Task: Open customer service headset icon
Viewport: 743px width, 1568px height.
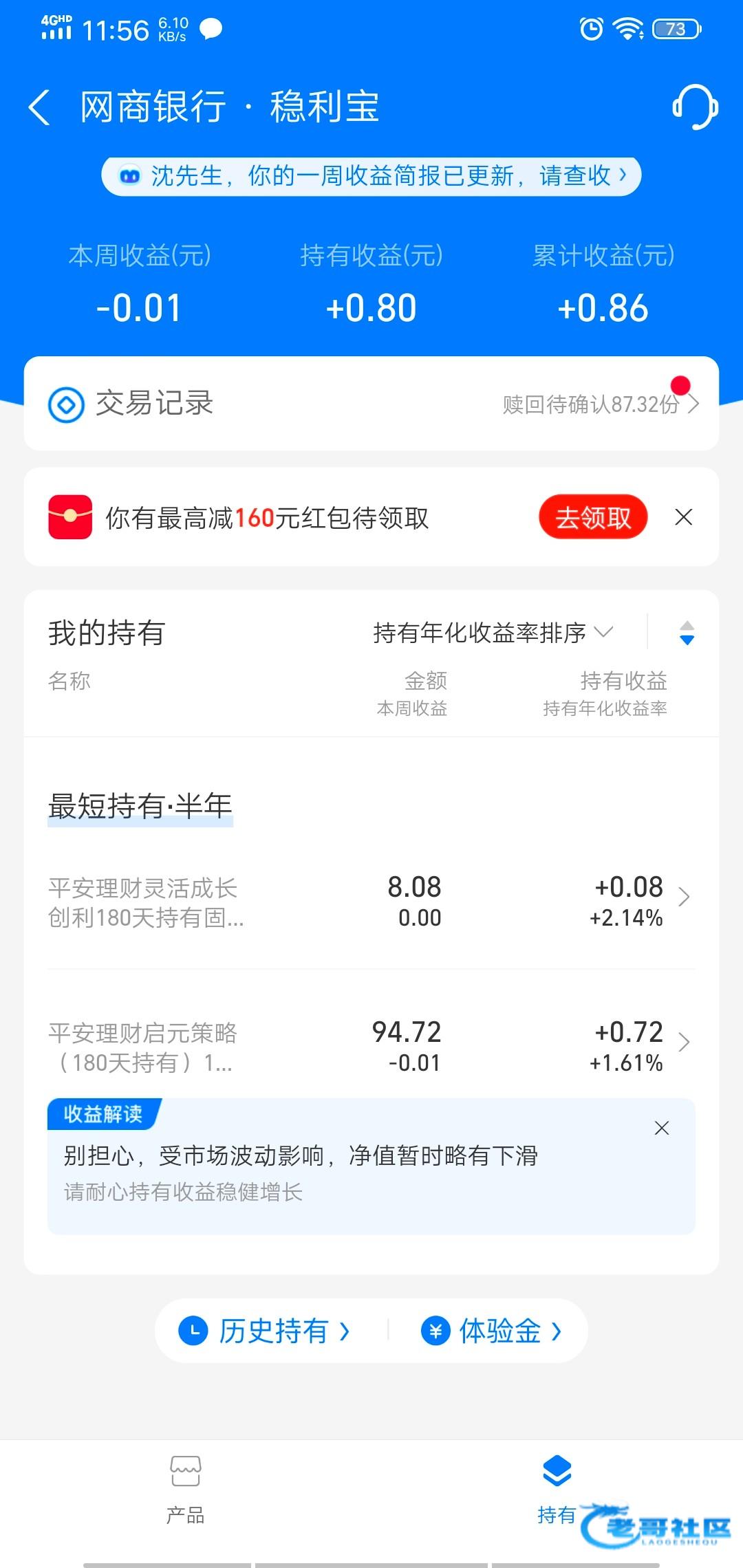Action: pos(695,107)
